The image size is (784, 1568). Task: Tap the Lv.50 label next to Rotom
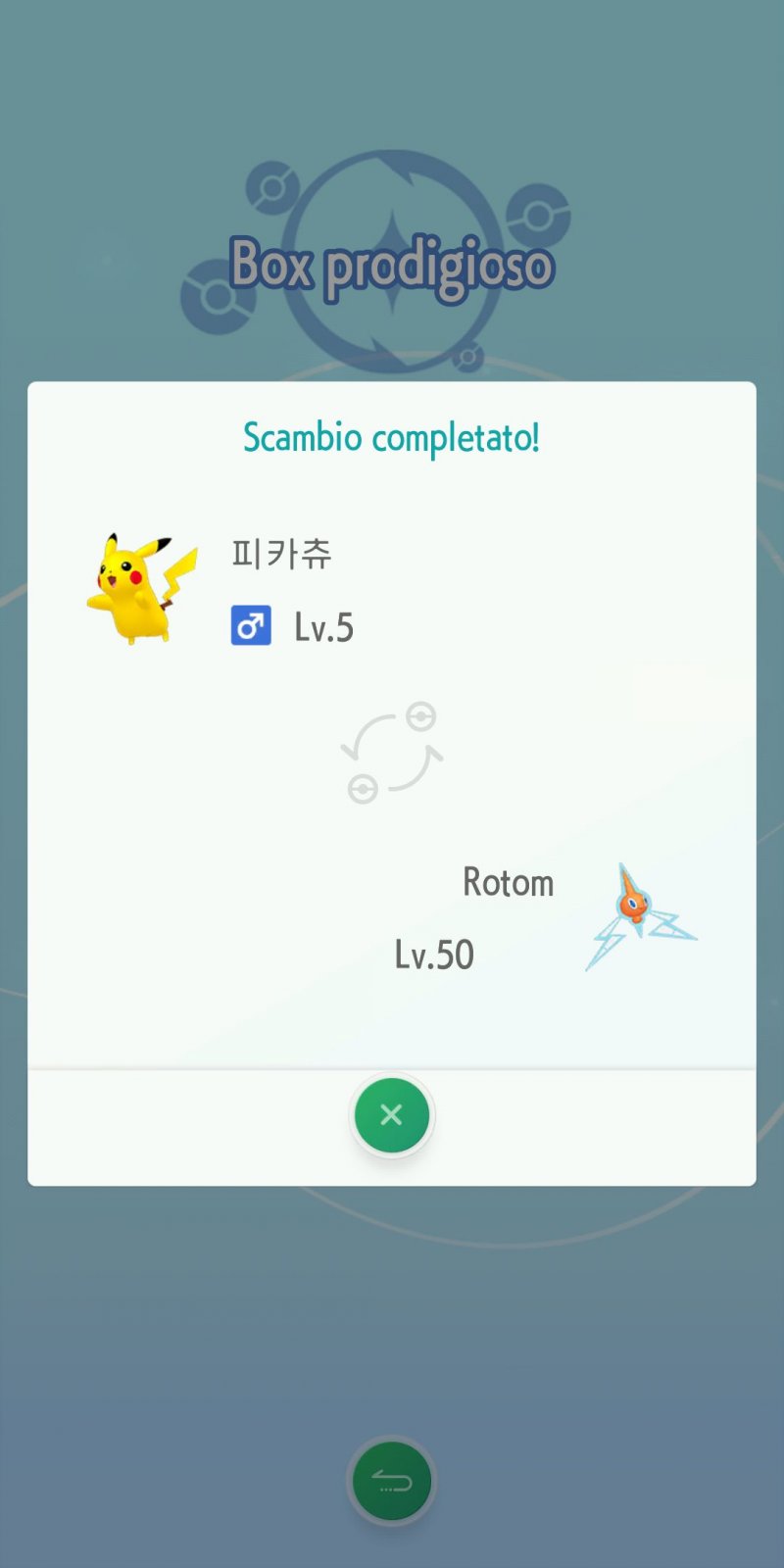(x=435, y=954)
